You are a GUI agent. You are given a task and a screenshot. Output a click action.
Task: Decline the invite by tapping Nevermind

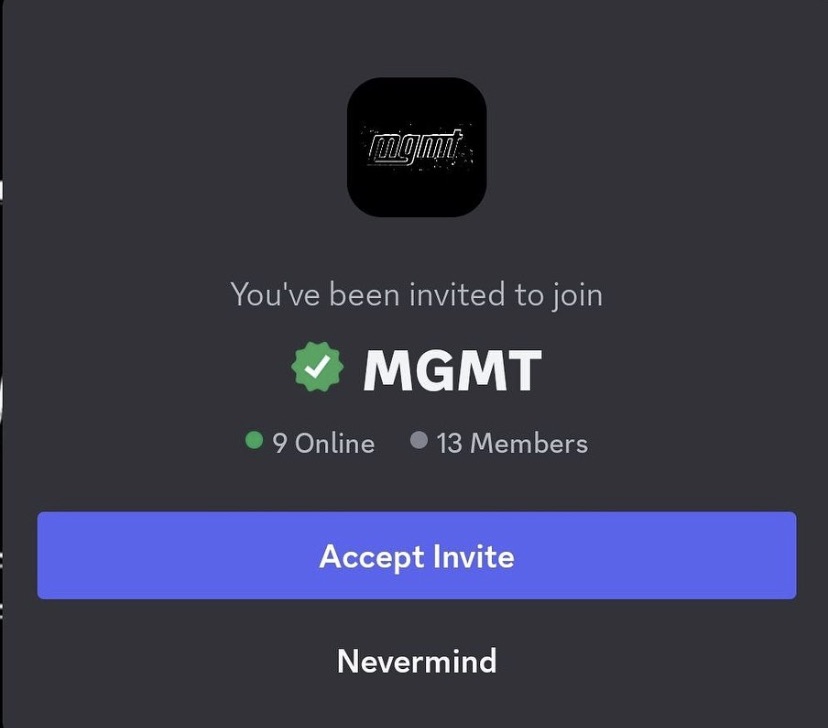tap(416, 661)
